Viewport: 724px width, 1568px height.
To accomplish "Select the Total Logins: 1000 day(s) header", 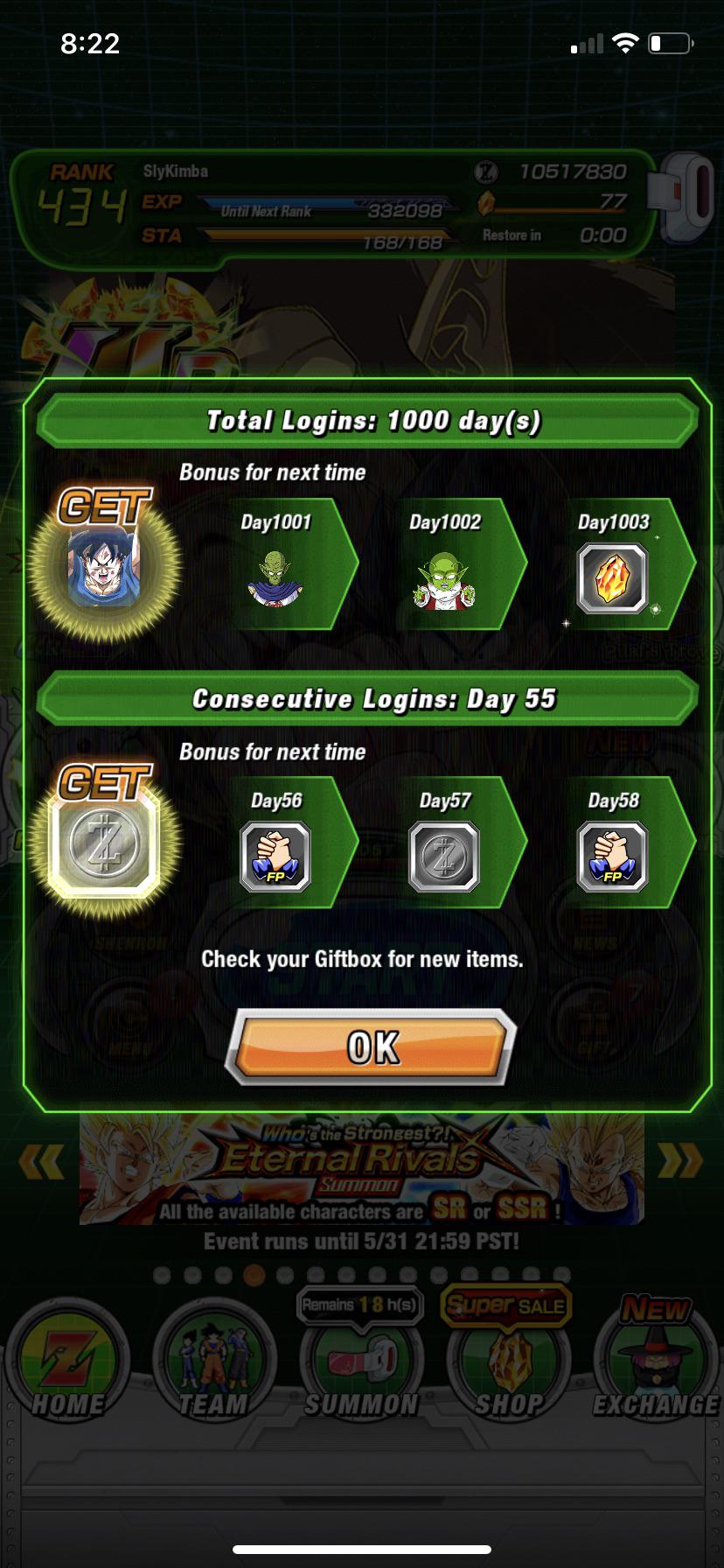I will (362, 420).
